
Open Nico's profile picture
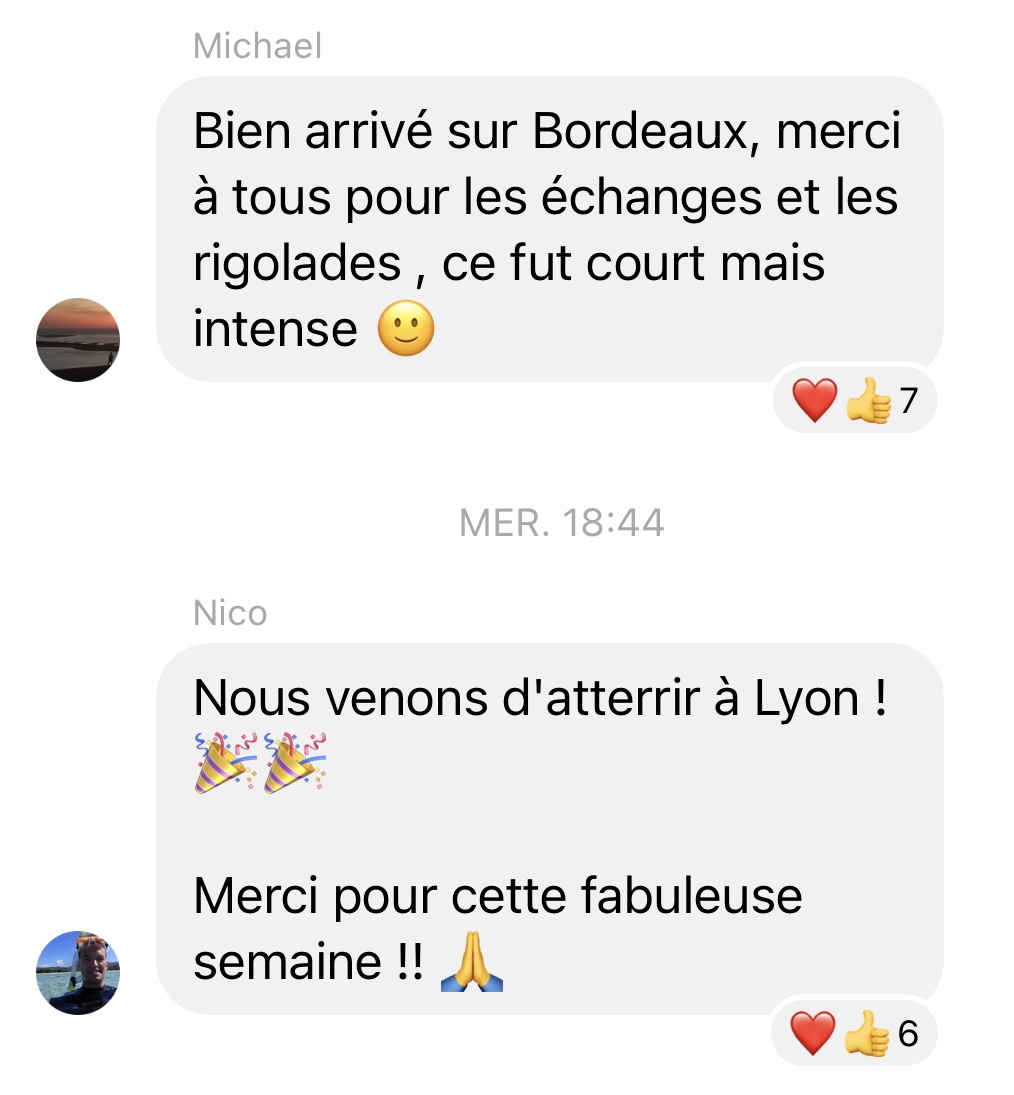click(78, 972)
